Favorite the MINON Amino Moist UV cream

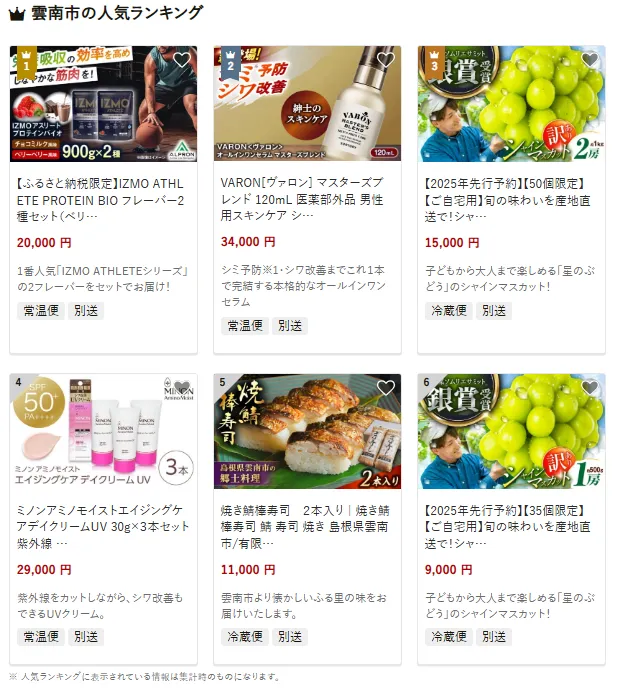(181, 388)
